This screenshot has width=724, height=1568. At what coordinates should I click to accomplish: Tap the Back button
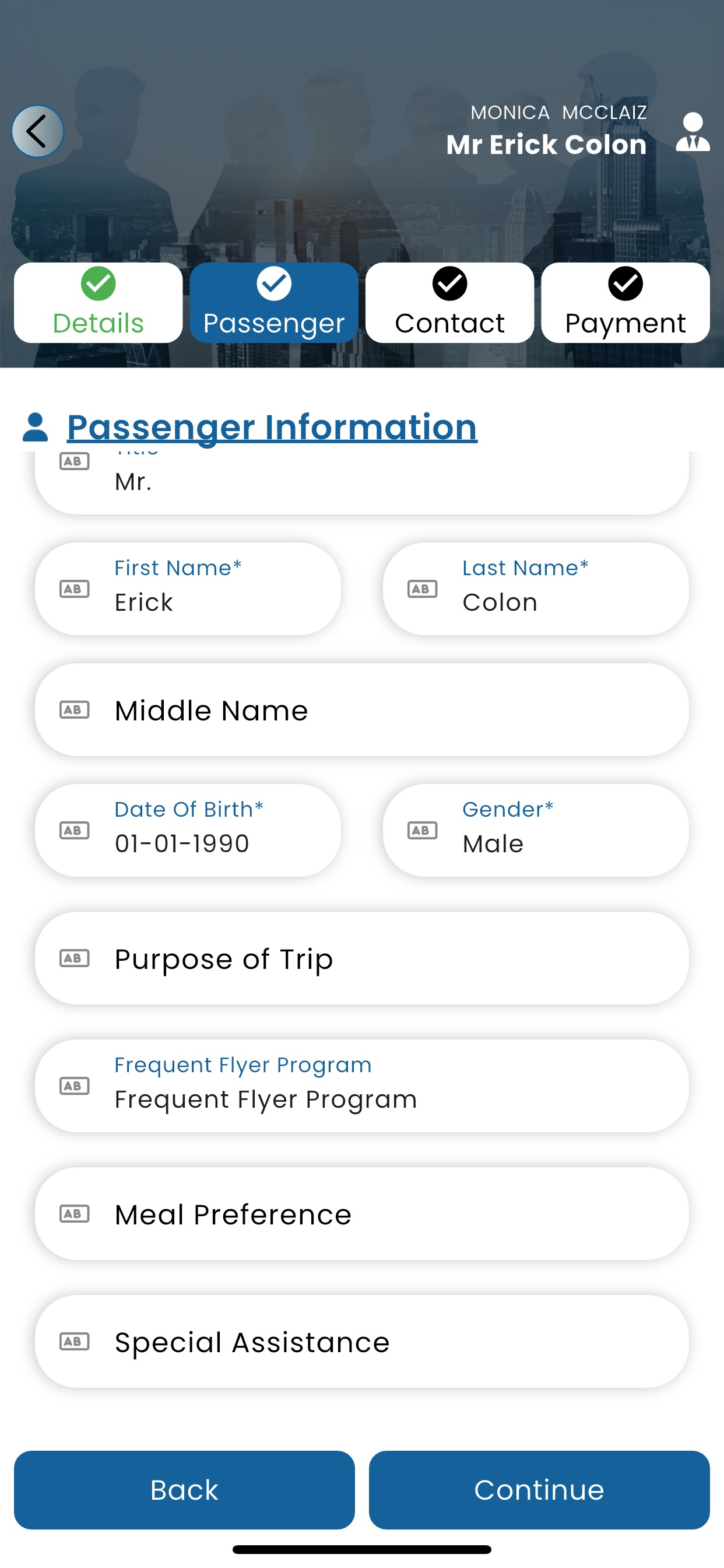tap(184, 1490)
